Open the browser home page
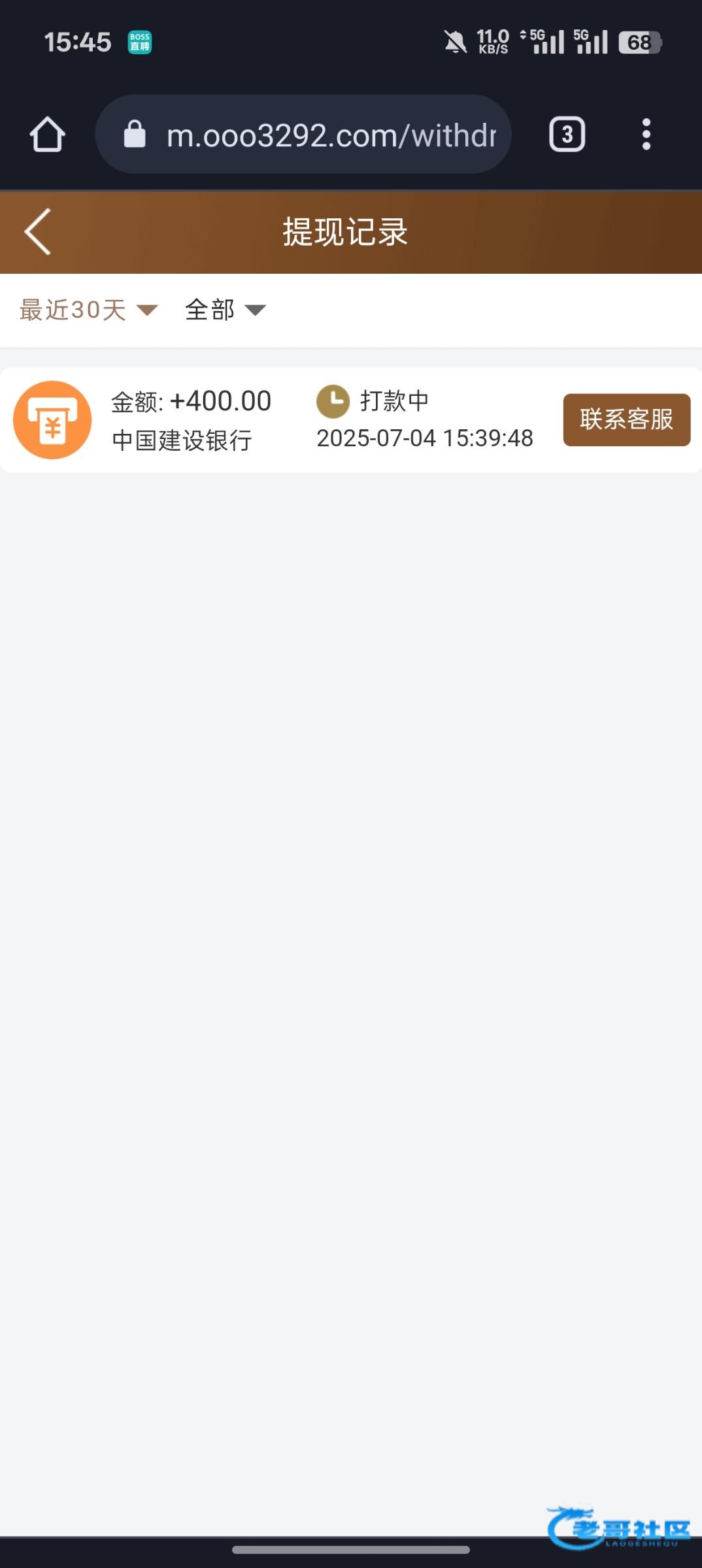The width and height of the screenshot is (702, 1568). click(x=47, y=135)
